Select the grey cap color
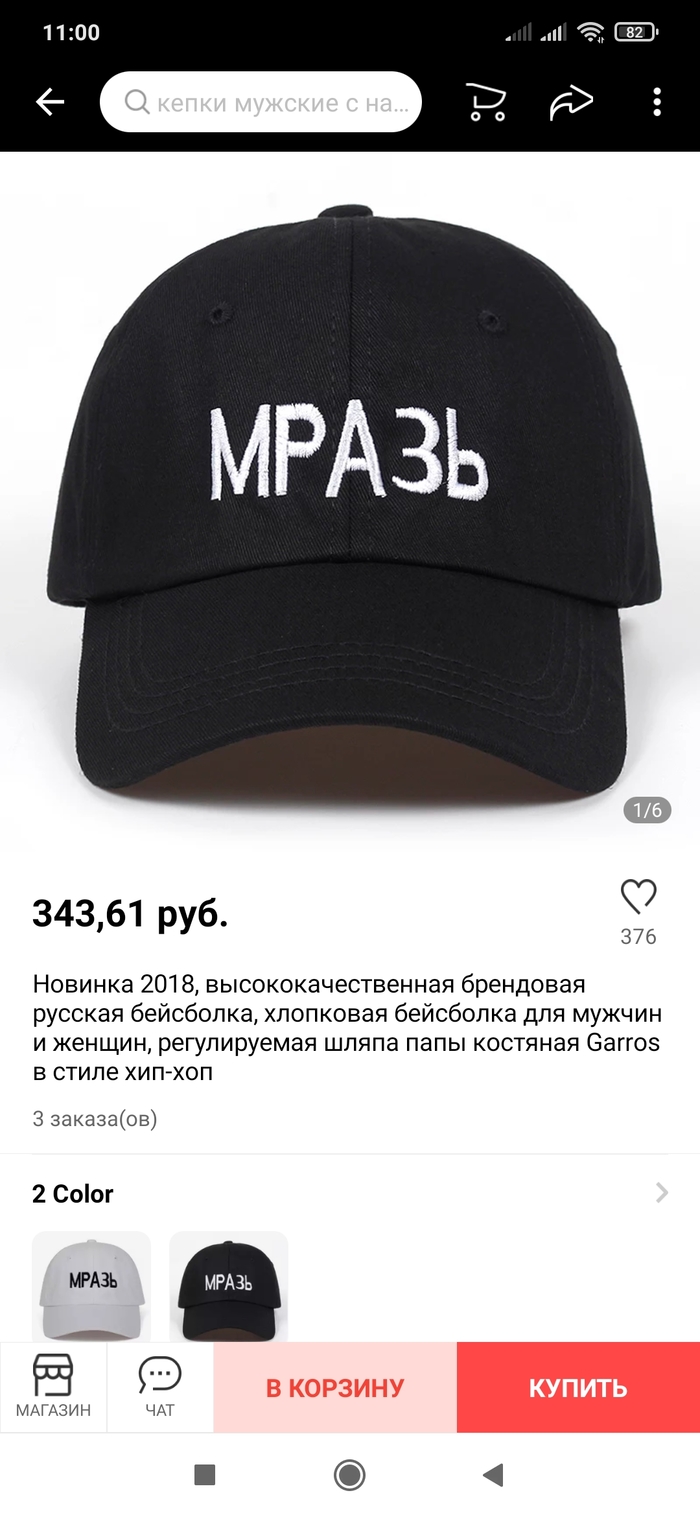The width and height of the screenshot is (700, 1517). pos(91,1285)
